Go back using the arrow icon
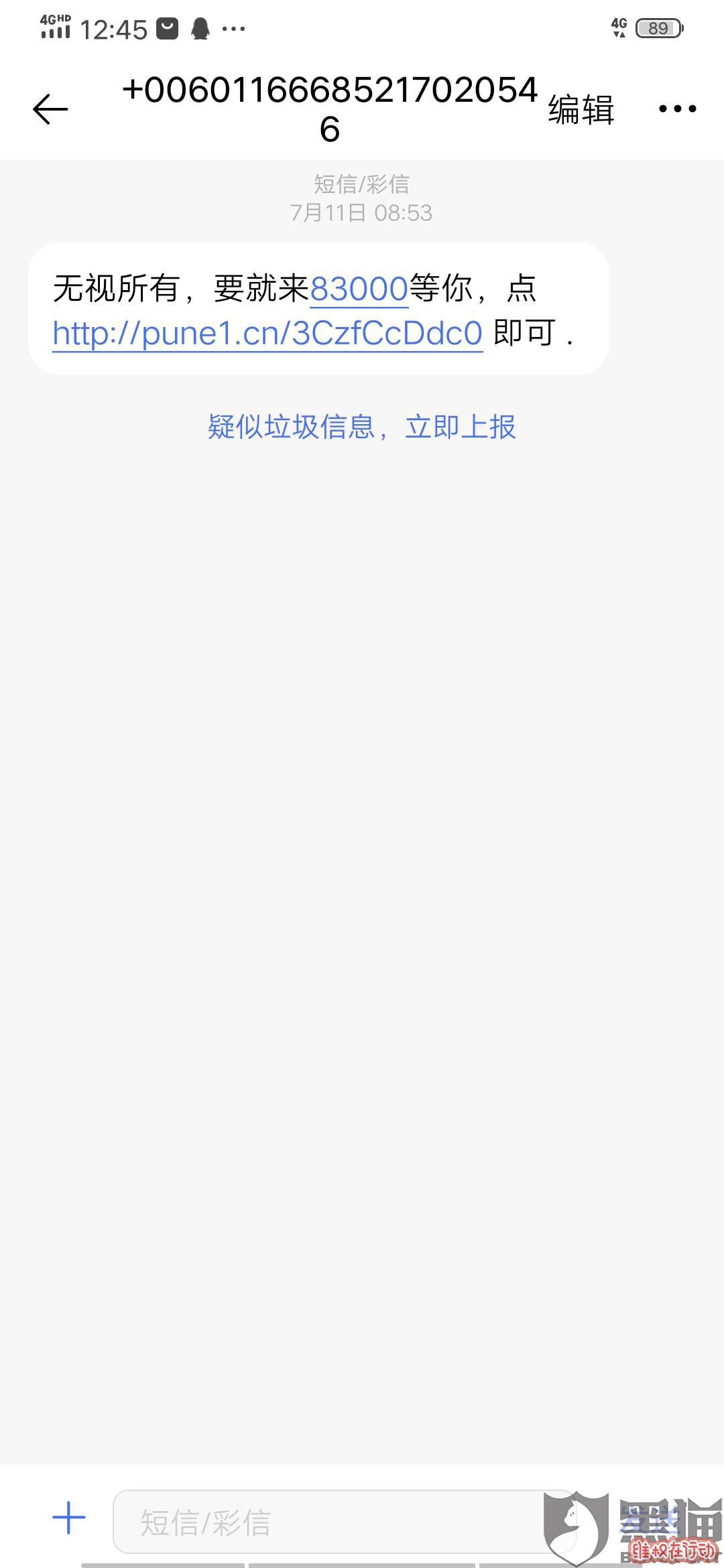The width and height of the screenshot is (724, 1568). [50, 109]
